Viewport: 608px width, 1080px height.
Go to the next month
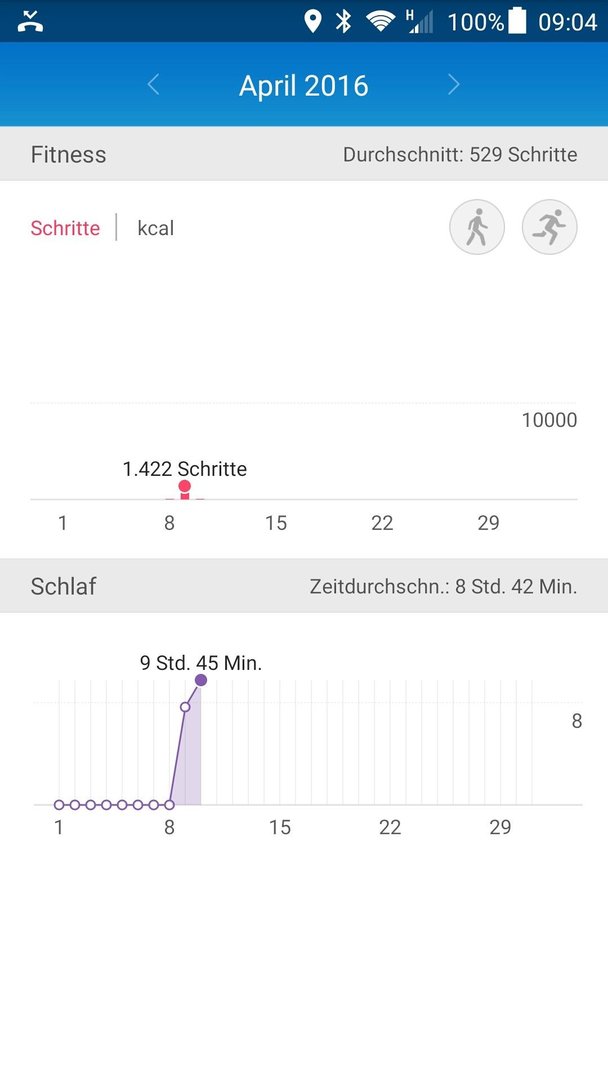point(453,85)
